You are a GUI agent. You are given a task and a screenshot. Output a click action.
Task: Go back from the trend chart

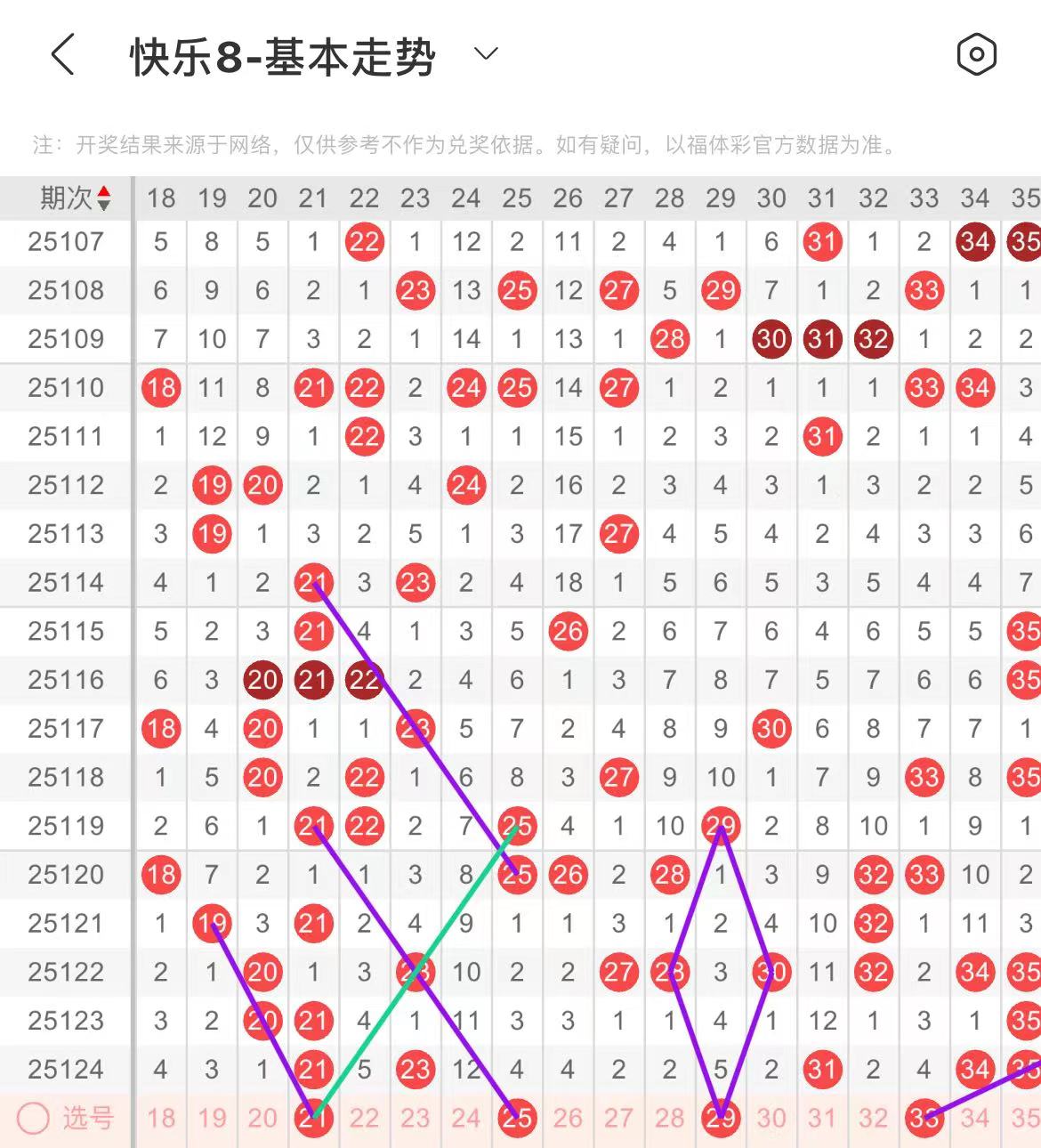[62, 55]
